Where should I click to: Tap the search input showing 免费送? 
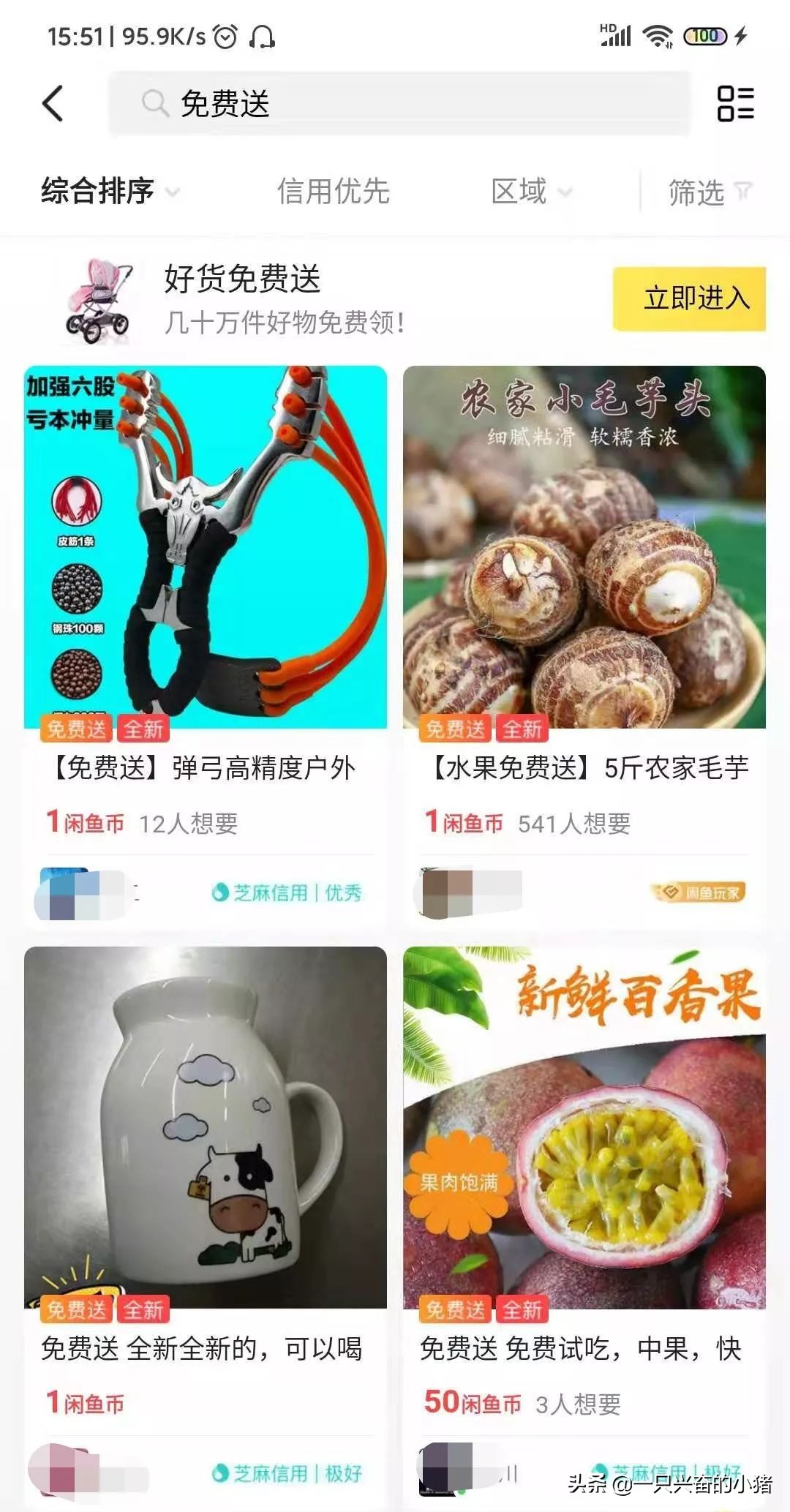(227, 102)
